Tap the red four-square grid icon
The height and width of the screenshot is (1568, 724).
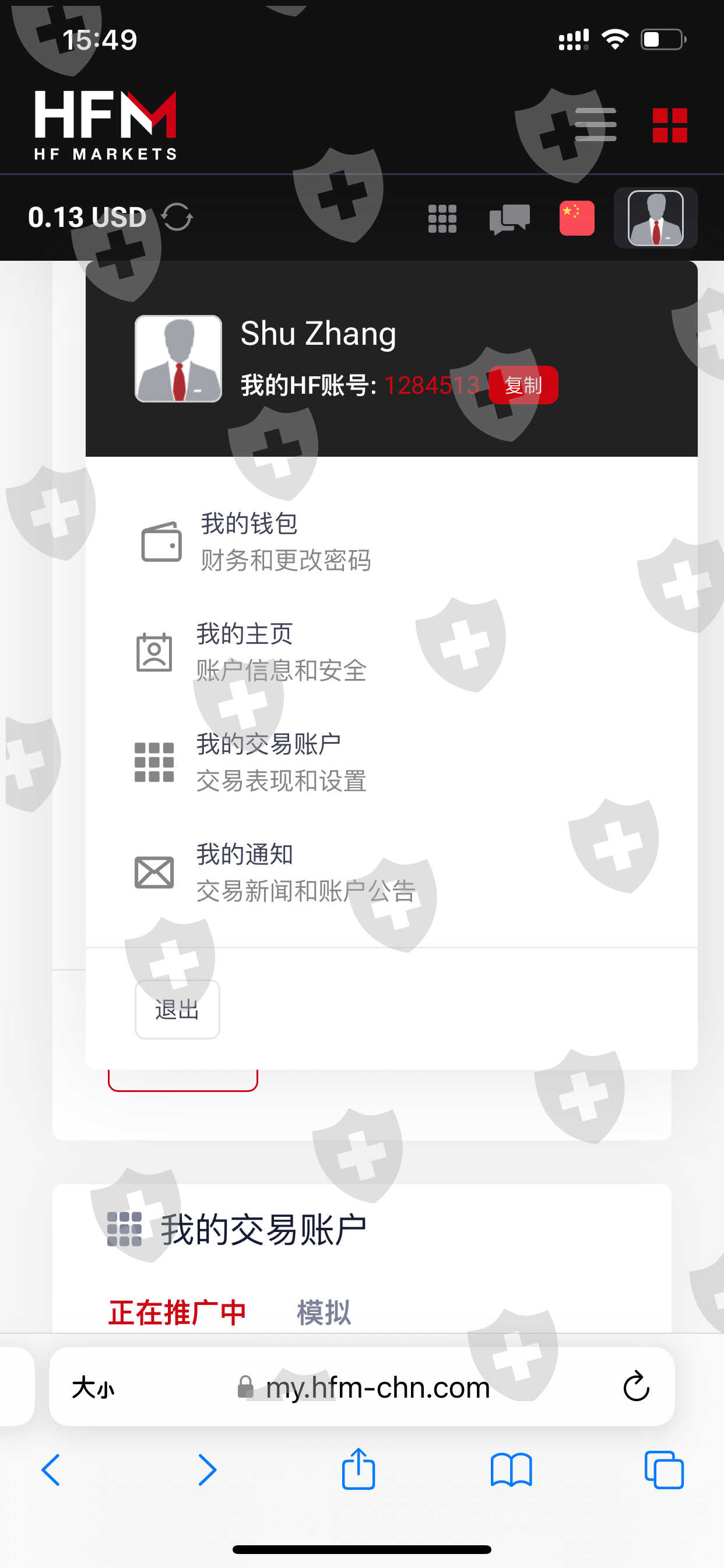(x=670, y=125)
